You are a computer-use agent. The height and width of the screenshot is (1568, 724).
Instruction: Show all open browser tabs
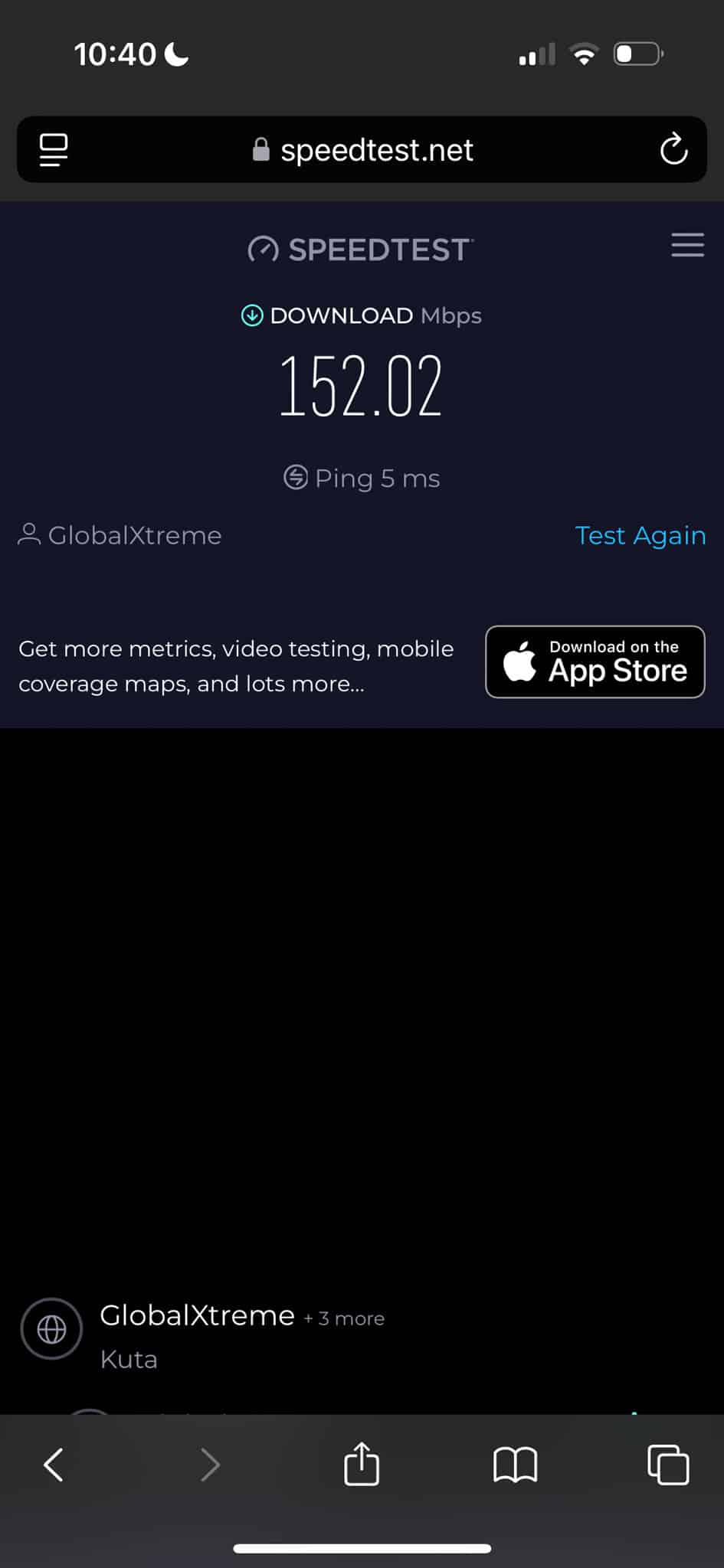(x=668, y=1465)
